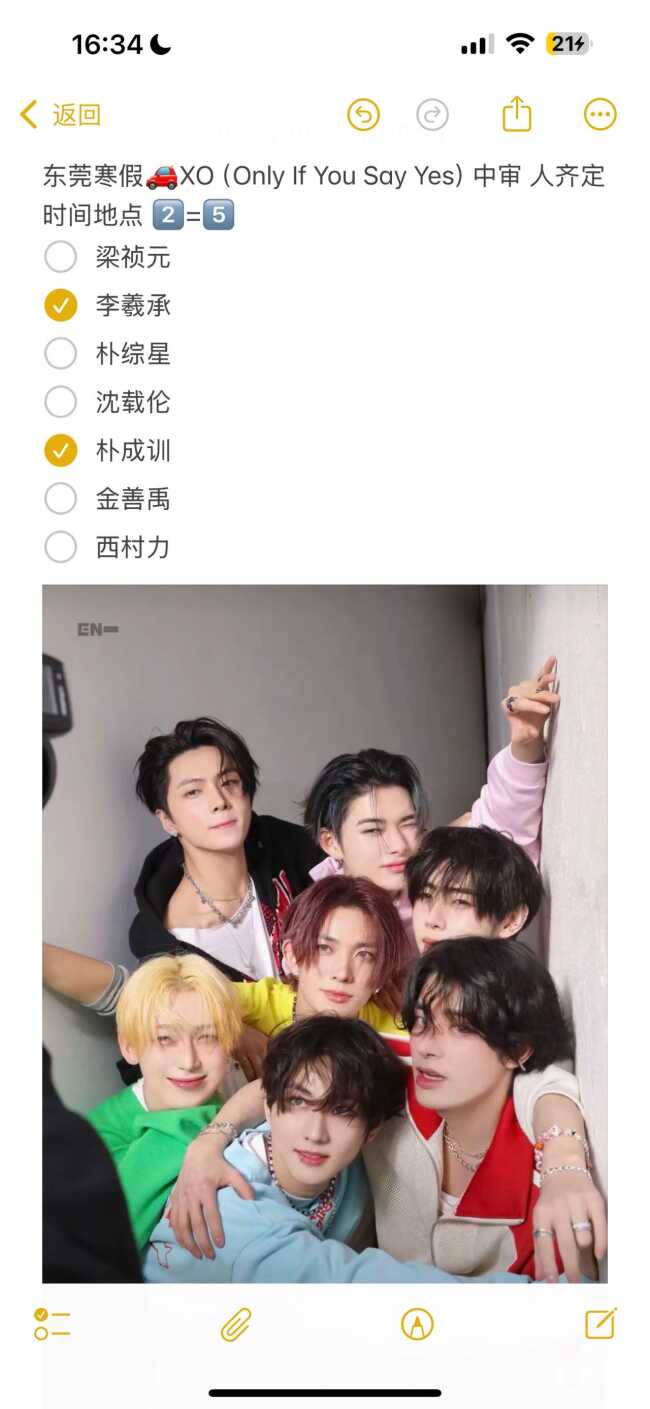Open the attached group photo
This screenshot has height=1409, width=650.
click(x=324, y=932)
